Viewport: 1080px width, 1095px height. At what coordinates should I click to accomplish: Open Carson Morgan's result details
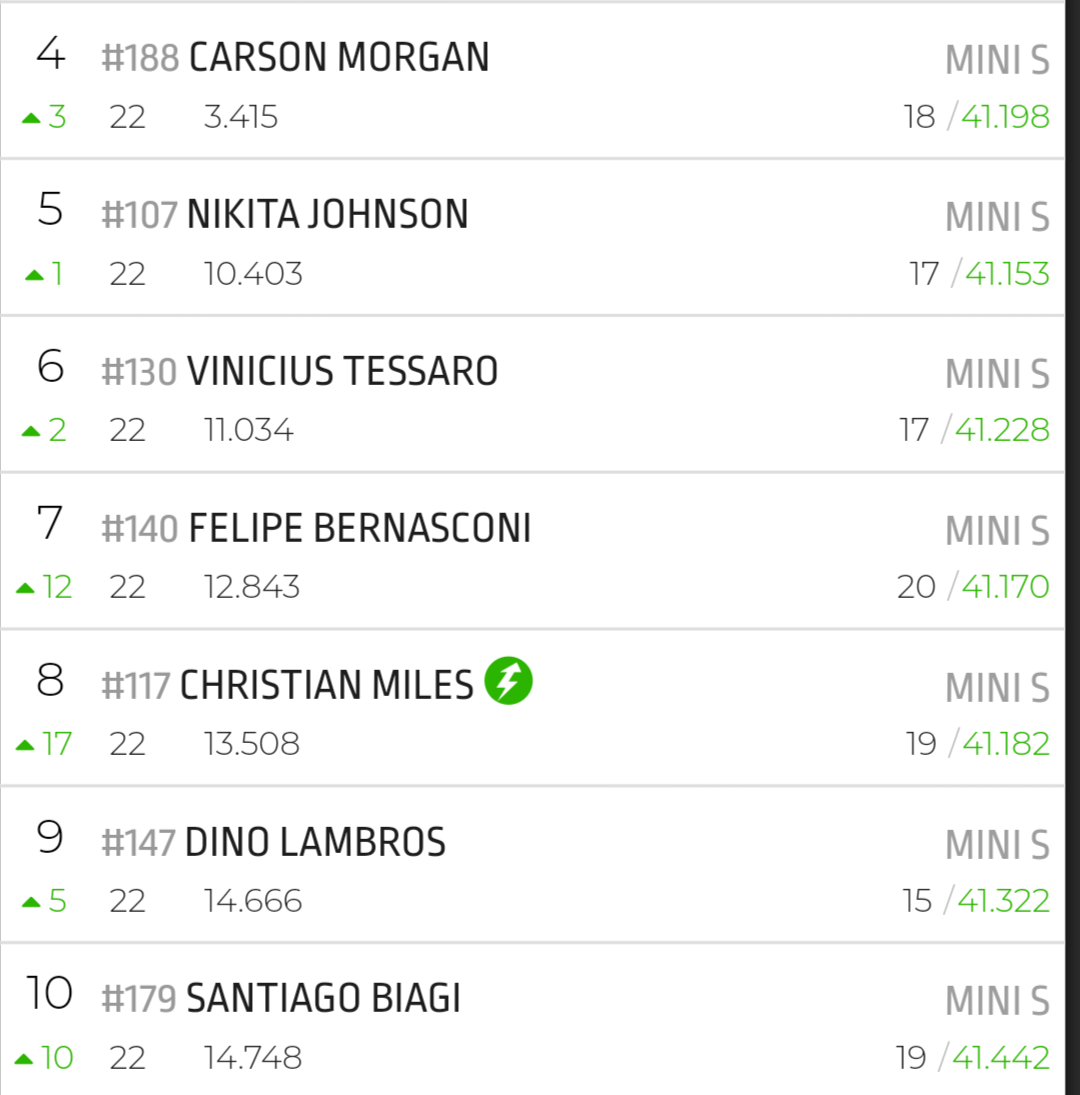338,58
